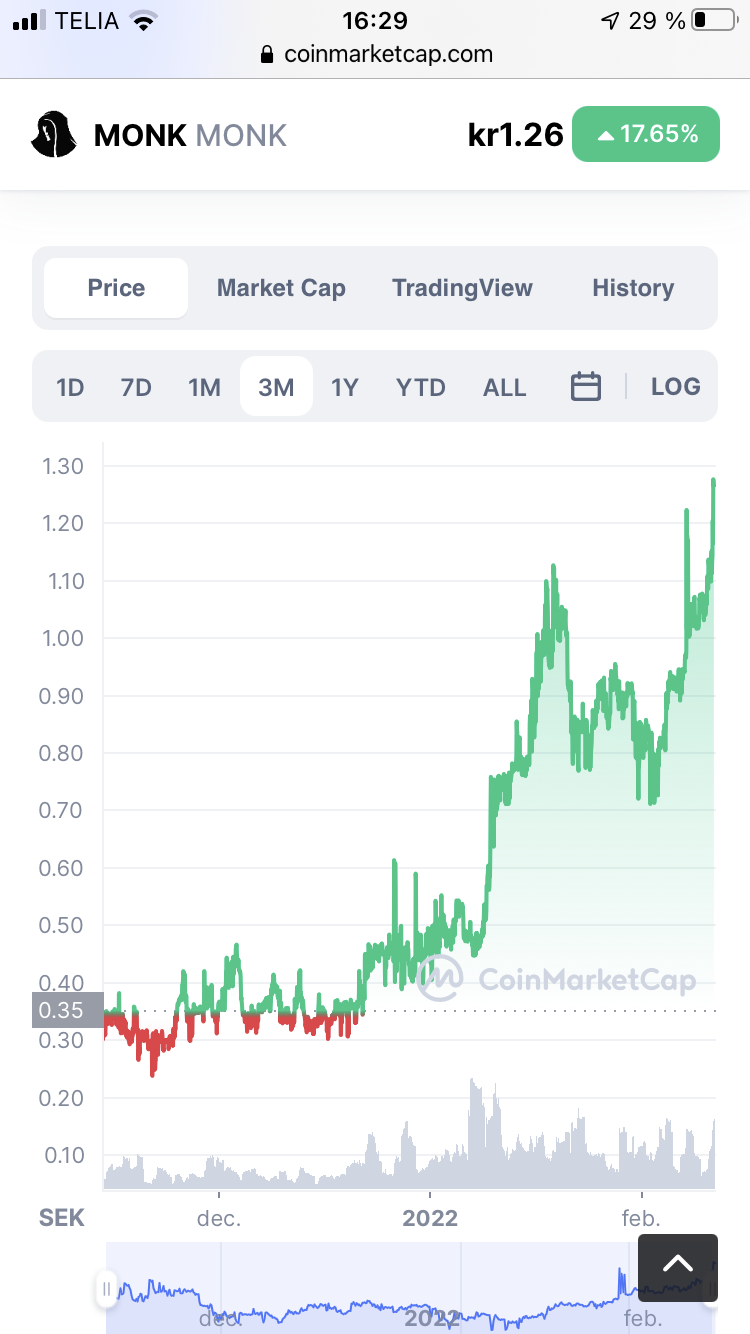Tap left handle of range selector
Screen dimensions: 750x1334
point(106,1289)
